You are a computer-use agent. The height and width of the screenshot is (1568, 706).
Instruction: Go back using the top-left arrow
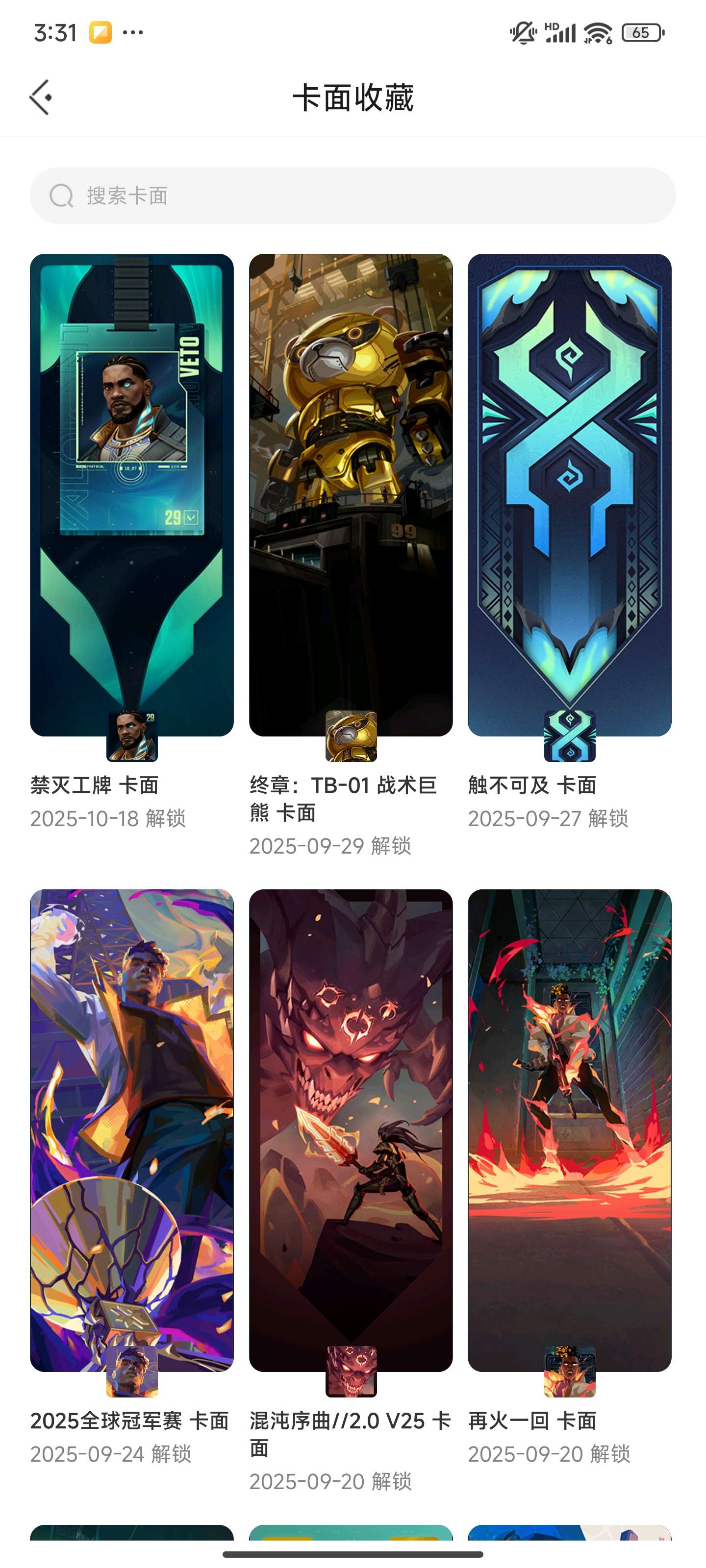pos(40,98)
